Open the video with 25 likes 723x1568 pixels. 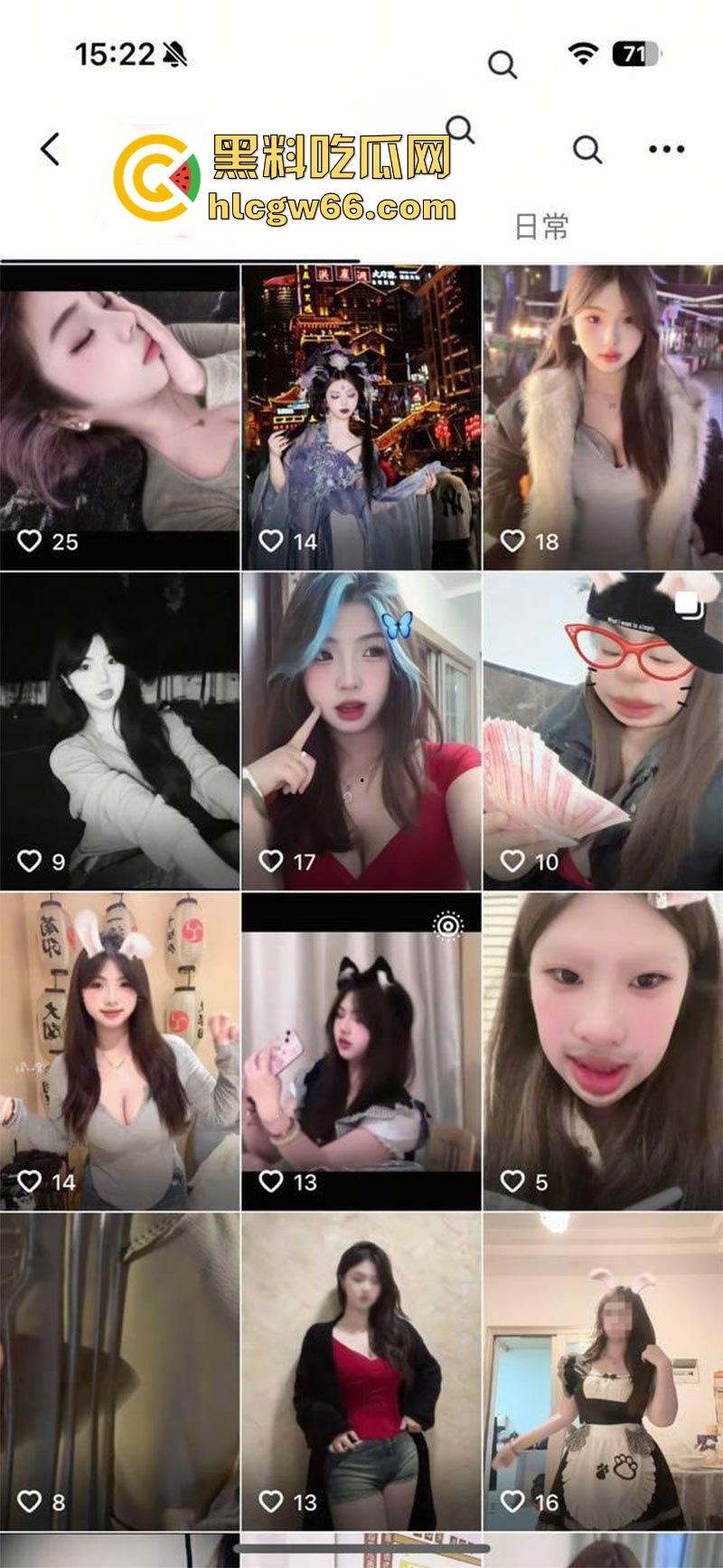(119, 415)
